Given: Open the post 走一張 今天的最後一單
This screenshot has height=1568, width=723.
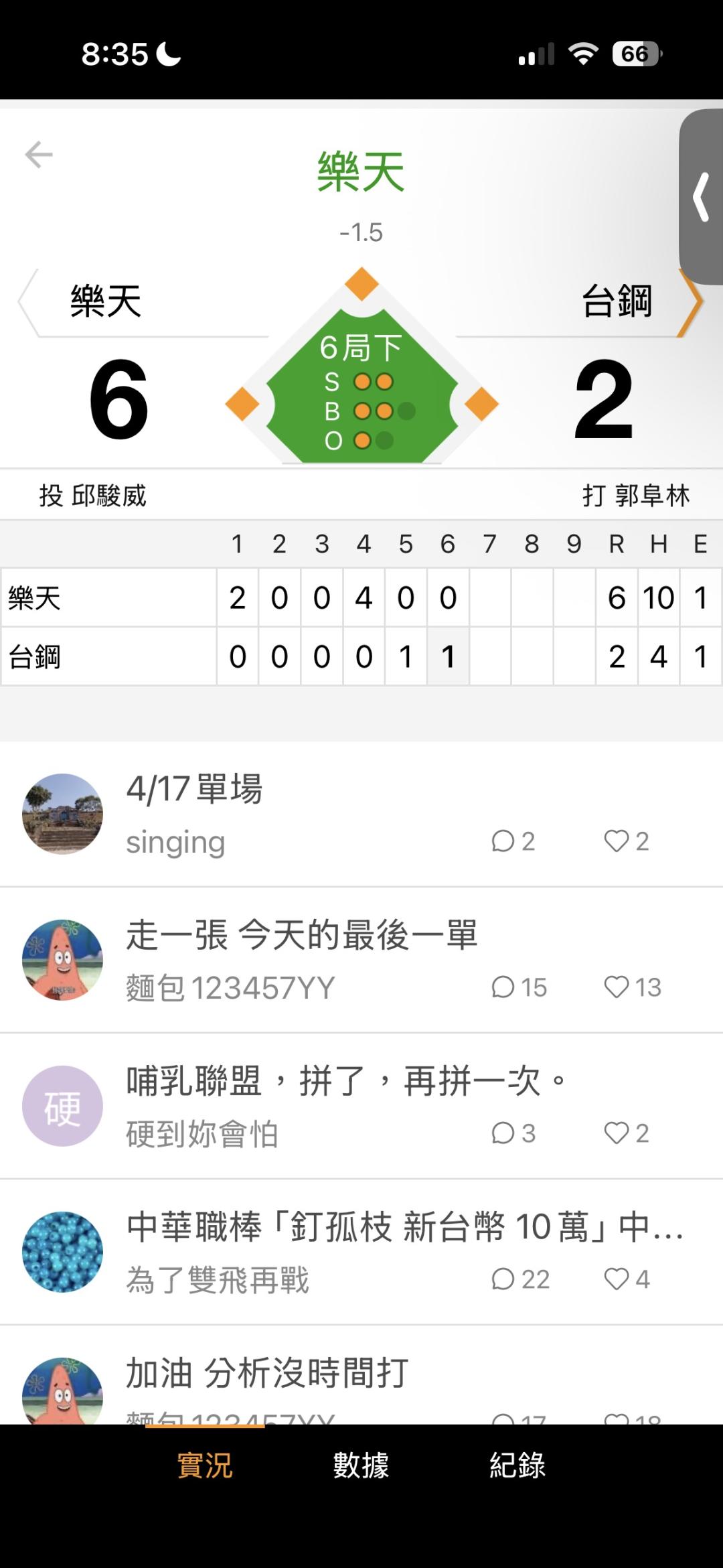Looking at the screenshot, I should 301,935.
